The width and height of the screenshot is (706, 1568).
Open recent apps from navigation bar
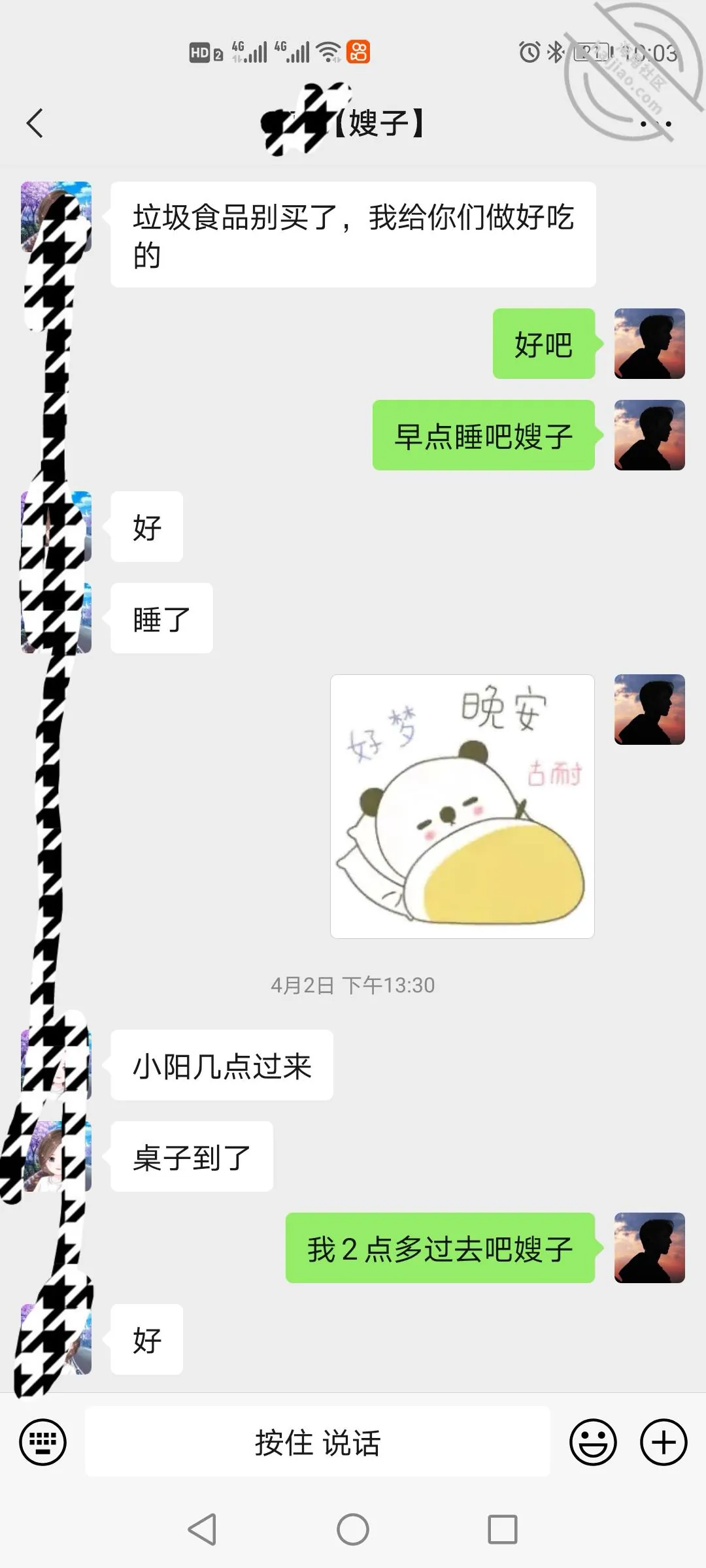(503, 1529)
